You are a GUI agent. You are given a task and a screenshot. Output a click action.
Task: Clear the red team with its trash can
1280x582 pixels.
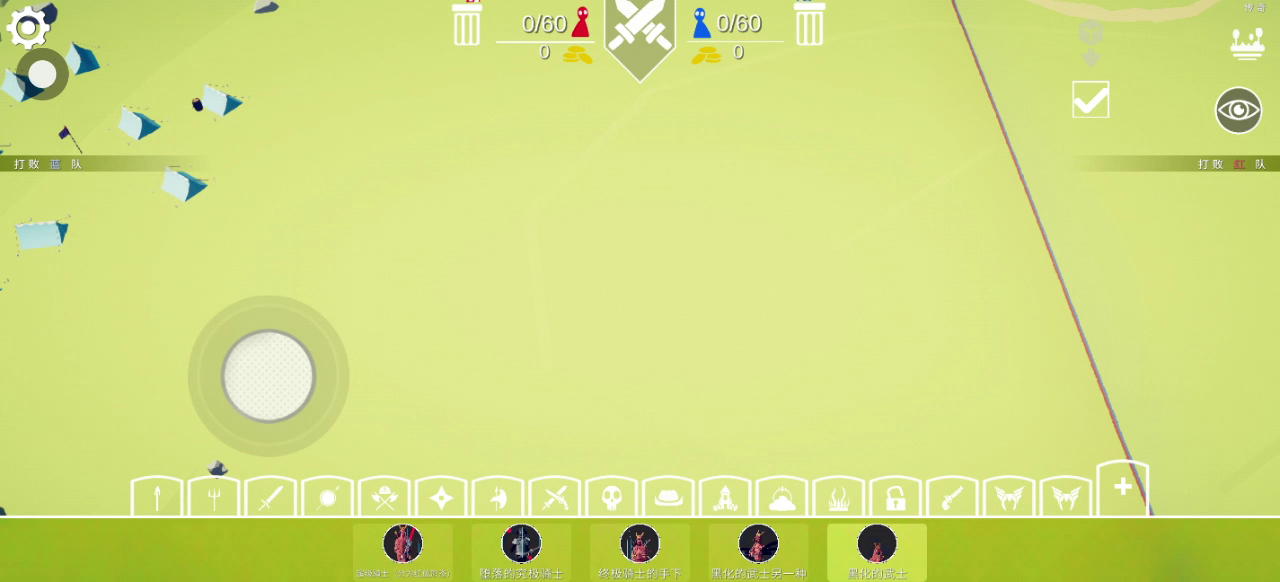(x=467, y=24)
